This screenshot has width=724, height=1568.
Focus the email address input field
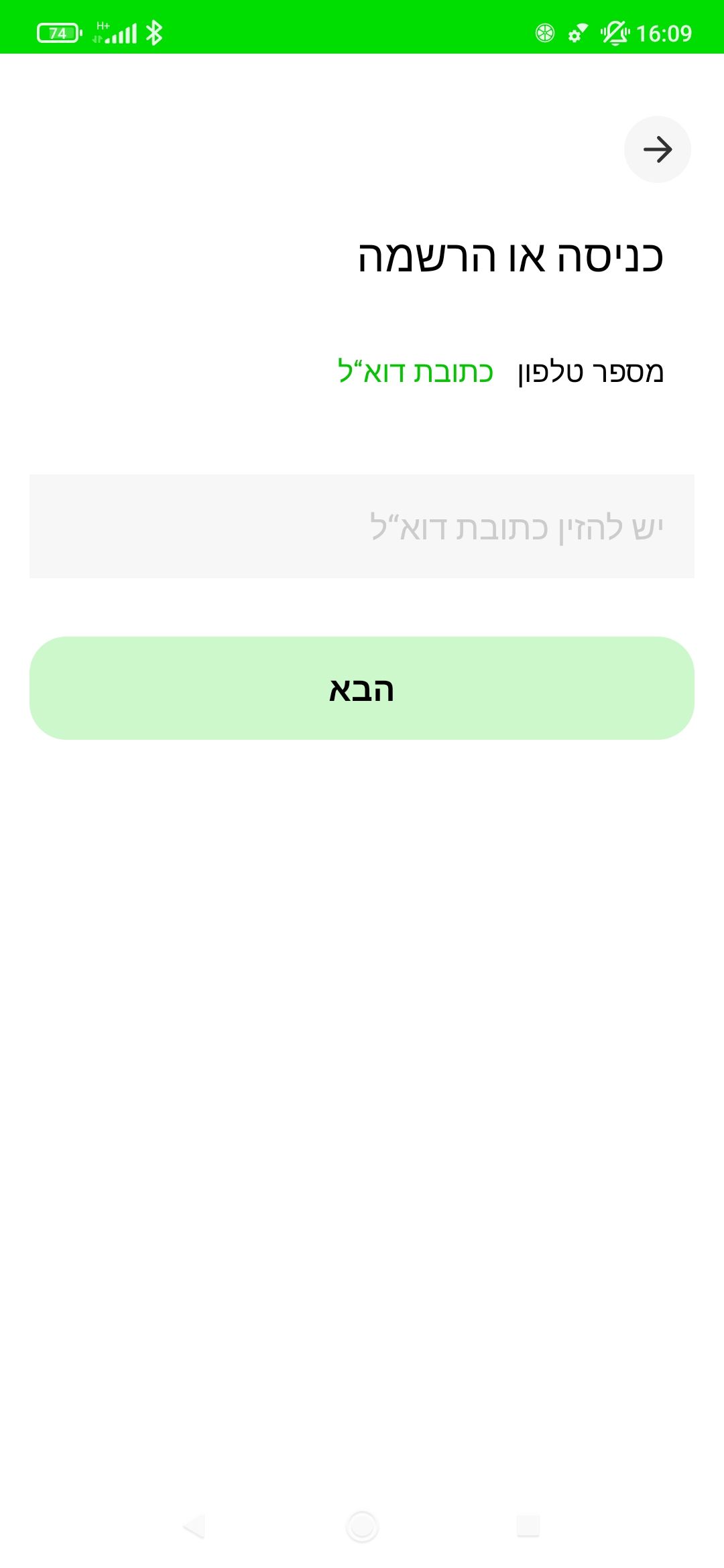coord(362,526)
